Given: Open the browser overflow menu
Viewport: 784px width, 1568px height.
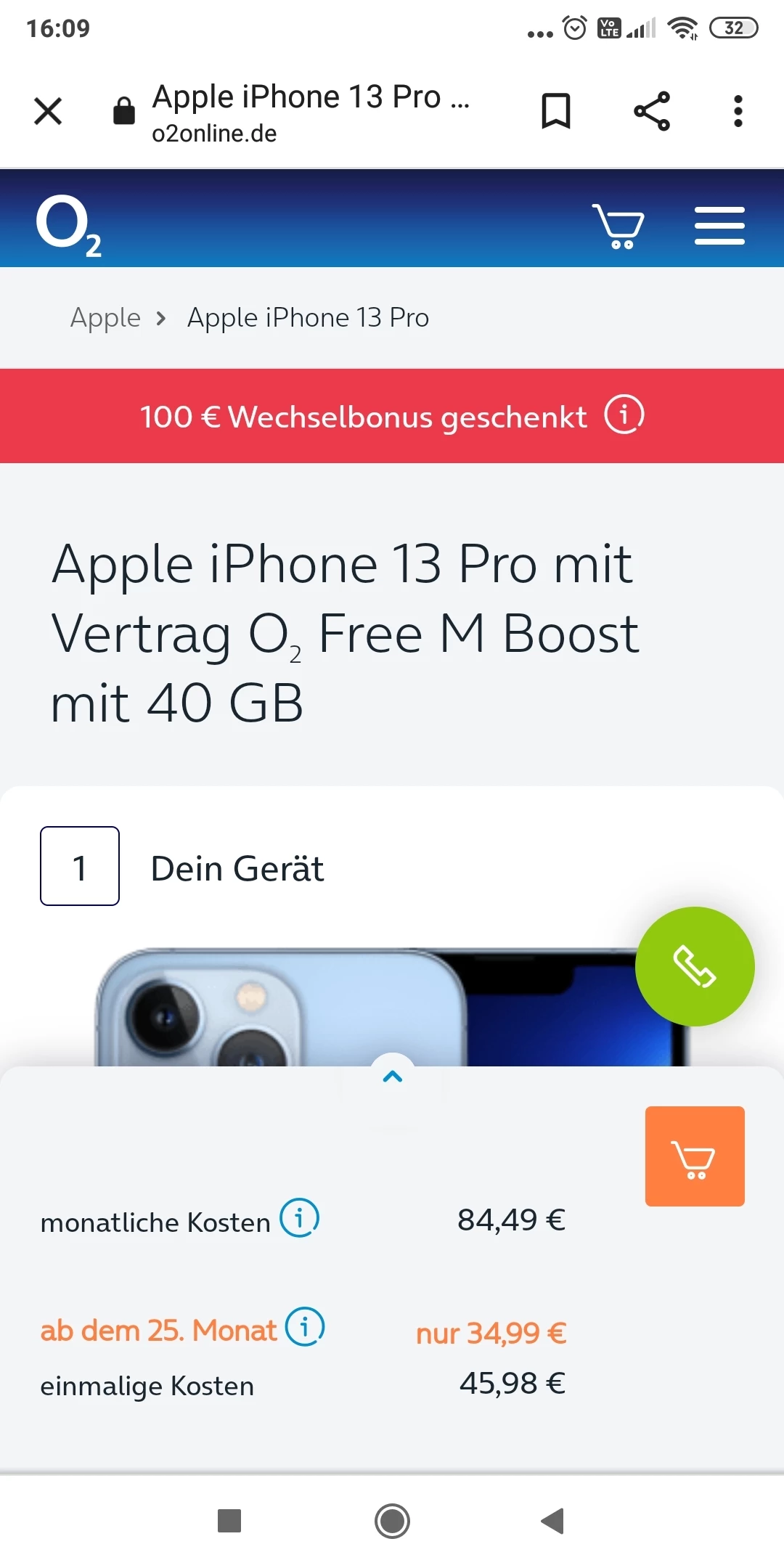Looking at the screenshot, I should coord(738,112).
